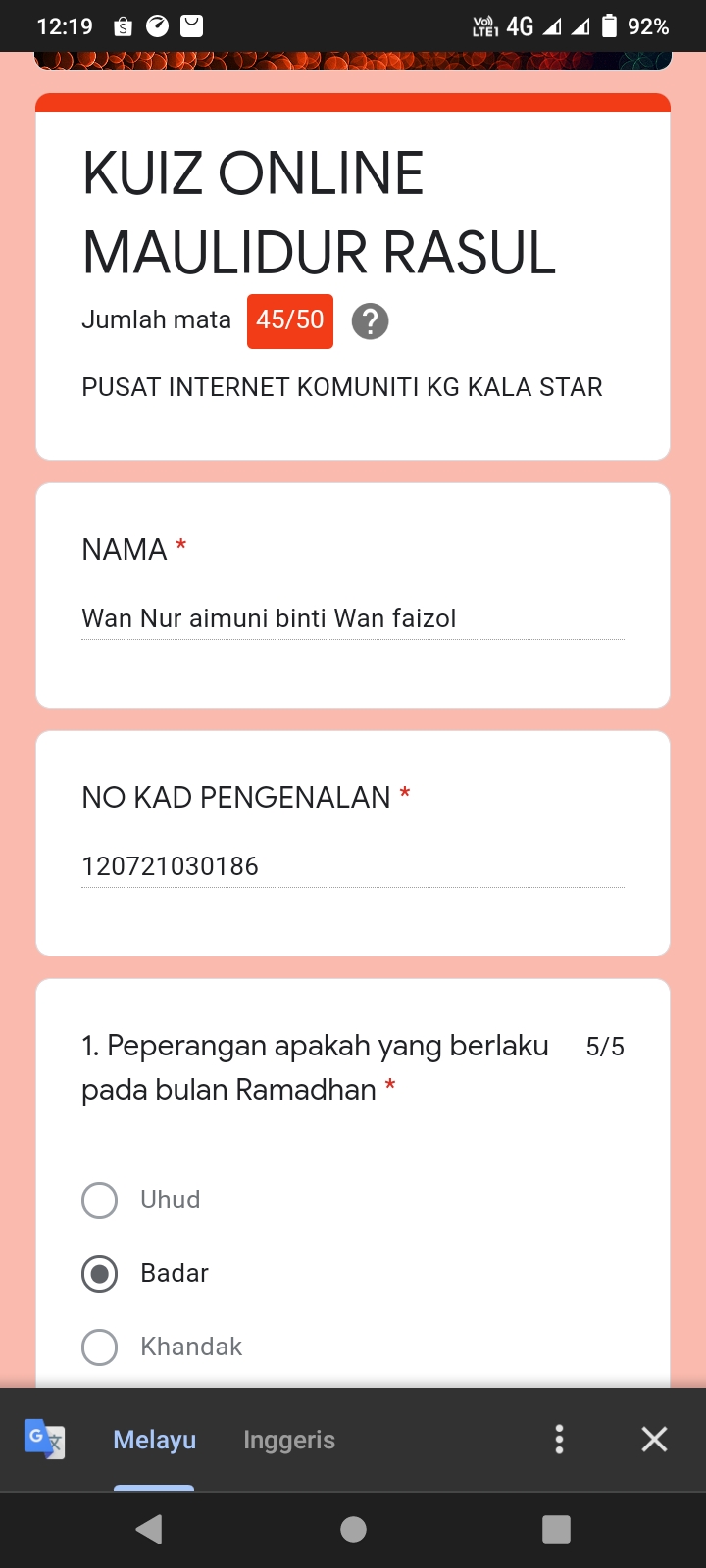Open the translate bar overflow menu
The height and width of the screenshot is (1568, 706).
pyautogui.click(x=559, y=1440)
